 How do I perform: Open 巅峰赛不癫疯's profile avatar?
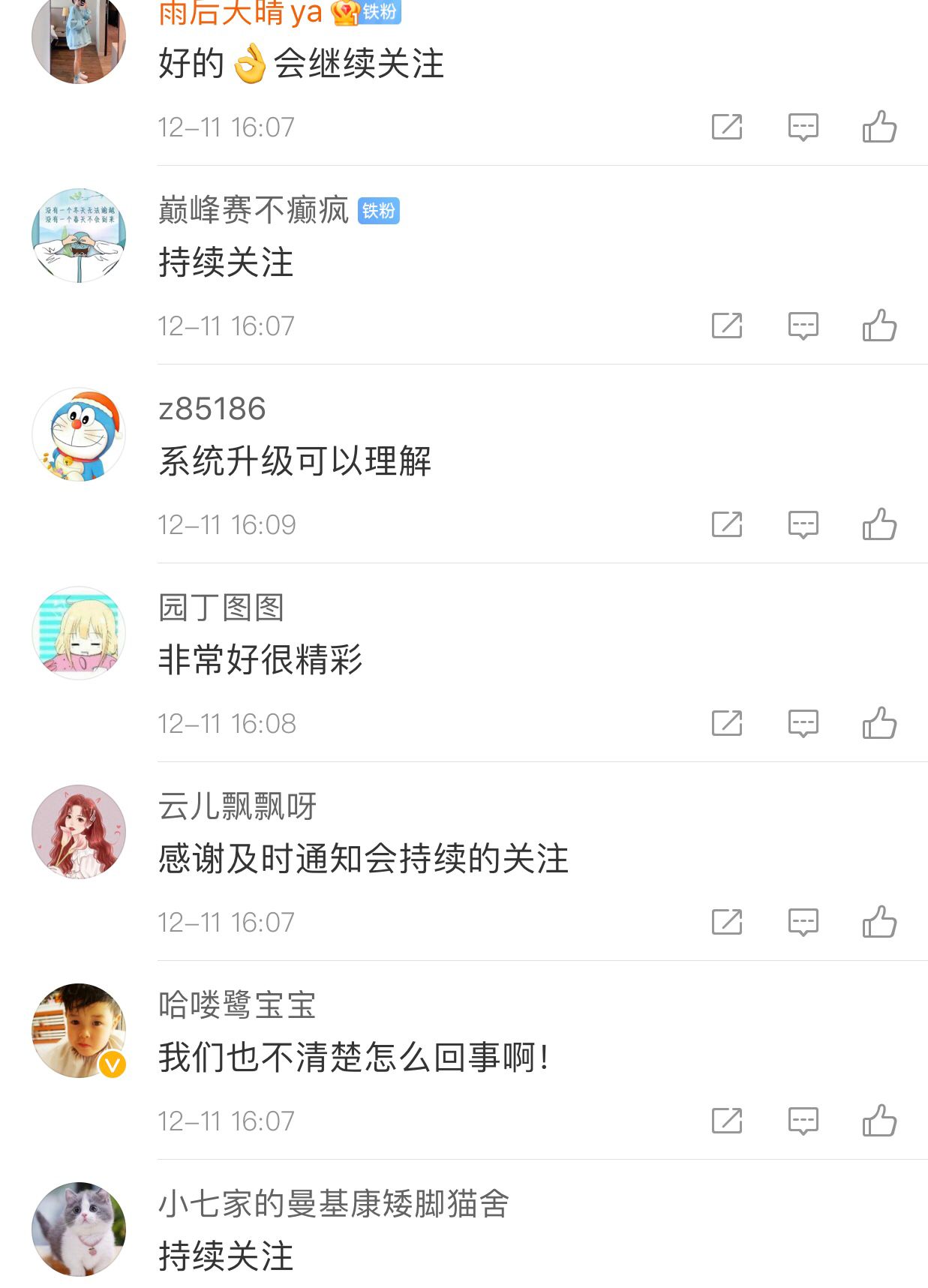point(79,236)
